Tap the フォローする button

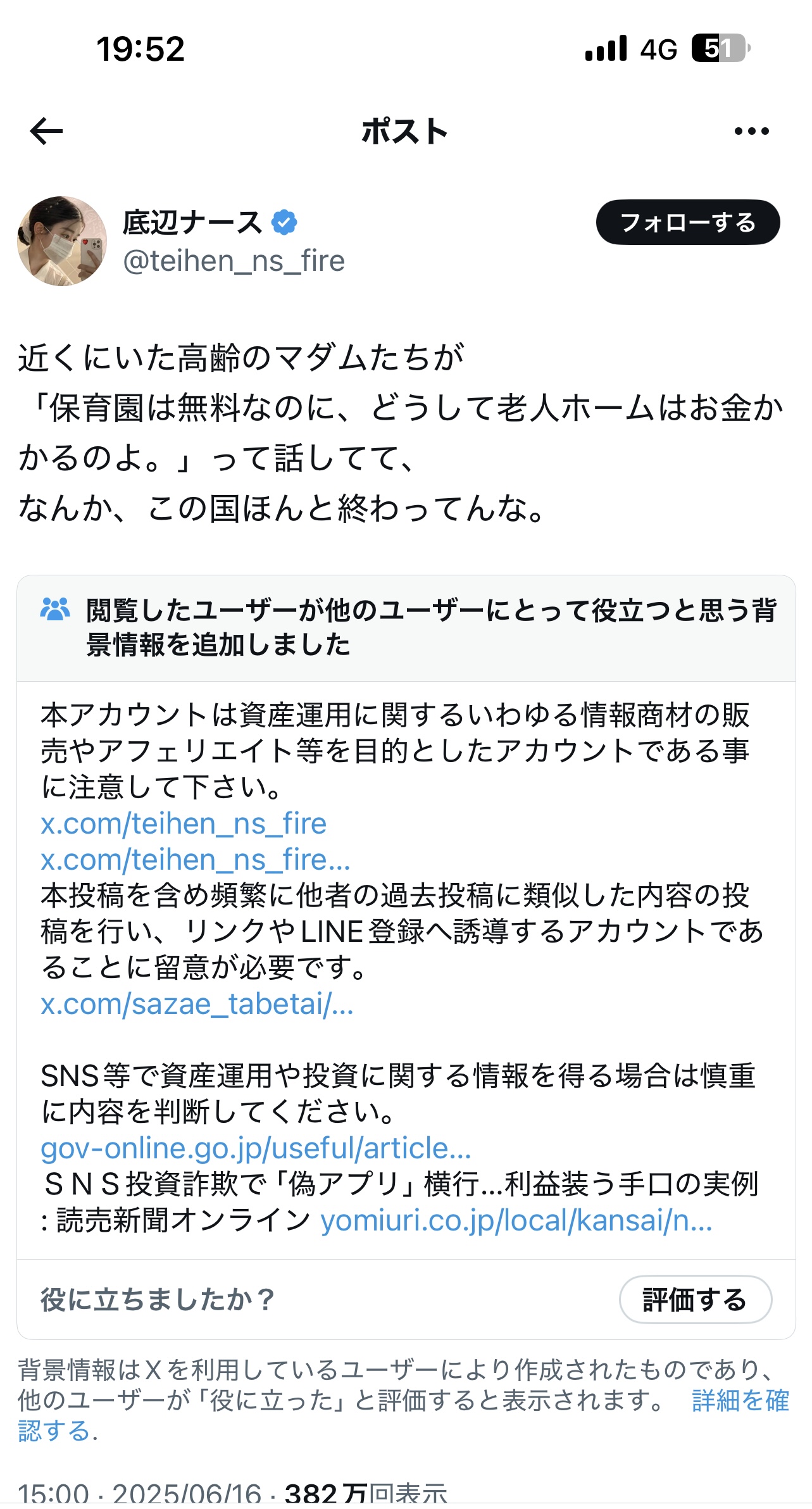(x=688, y=223)
